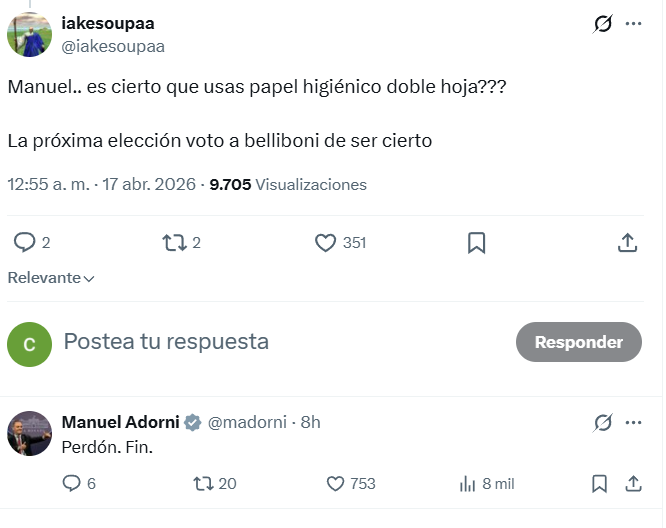Comment on Manuel Adorni's reply
666x528 pixels.
72,483
